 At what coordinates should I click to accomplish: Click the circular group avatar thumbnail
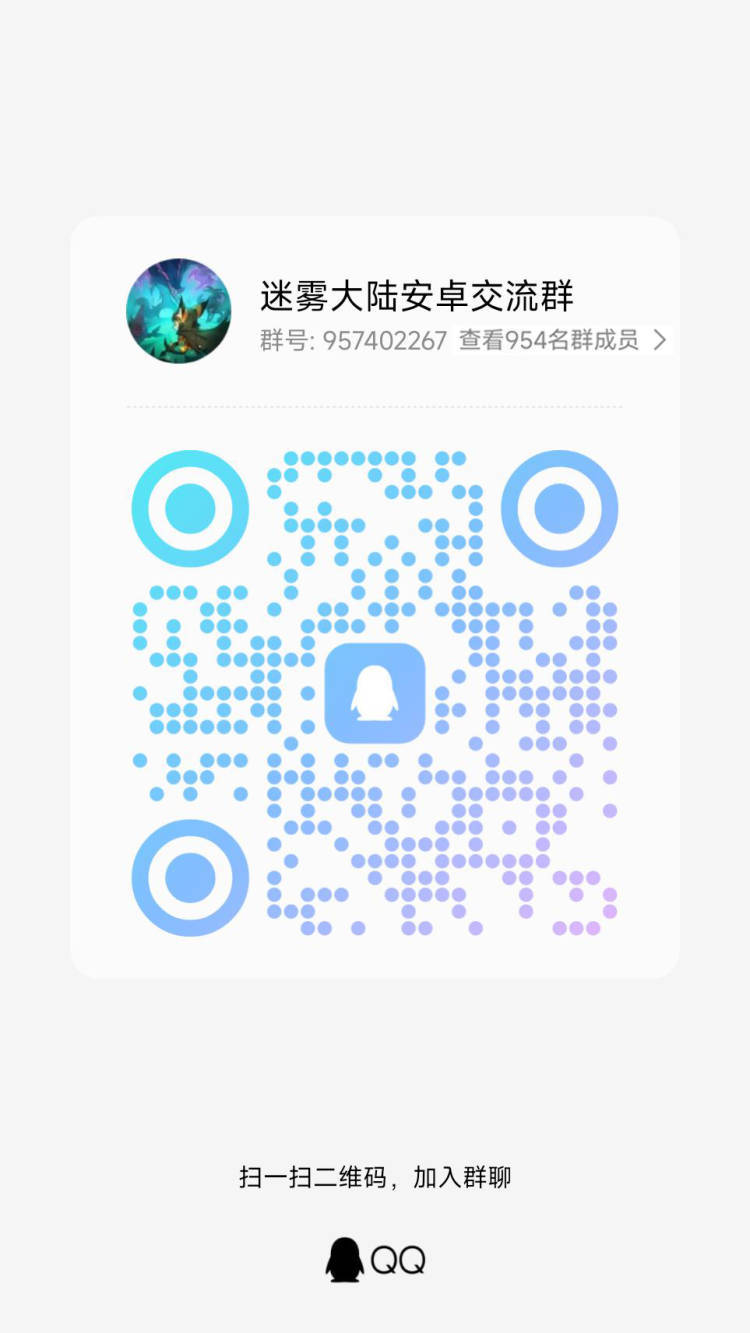coord(178,311)
